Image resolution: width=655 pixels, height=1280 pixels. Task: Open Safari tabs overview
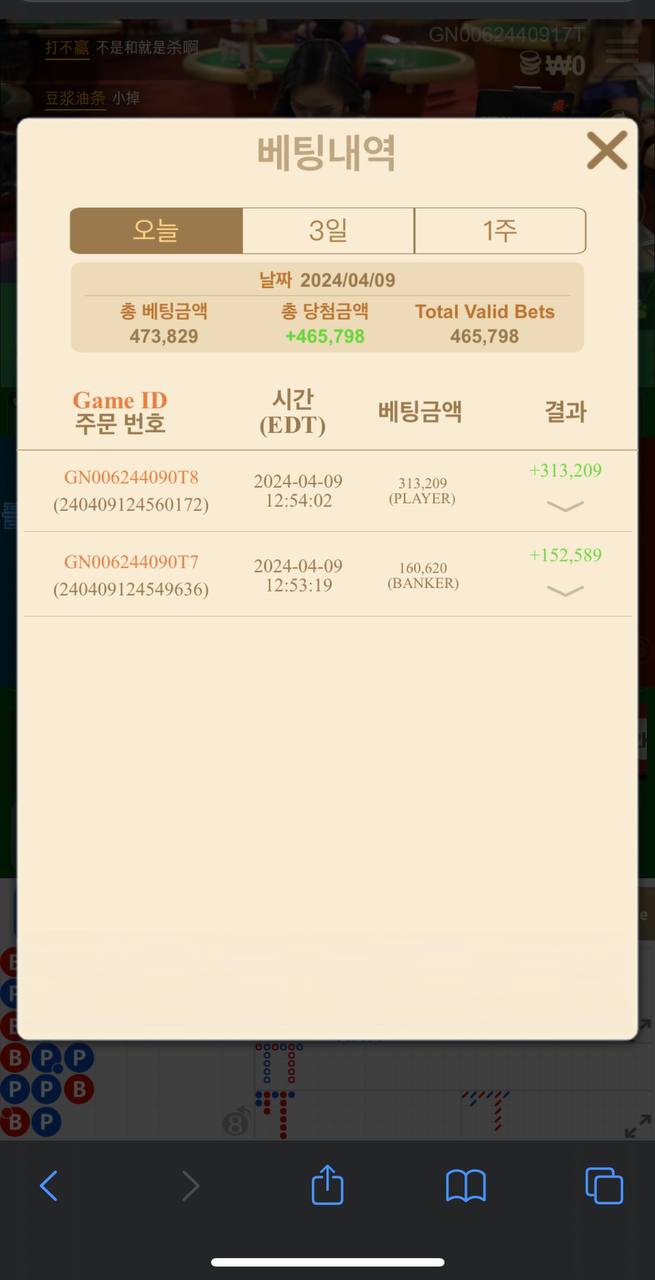pos(604,1186)
